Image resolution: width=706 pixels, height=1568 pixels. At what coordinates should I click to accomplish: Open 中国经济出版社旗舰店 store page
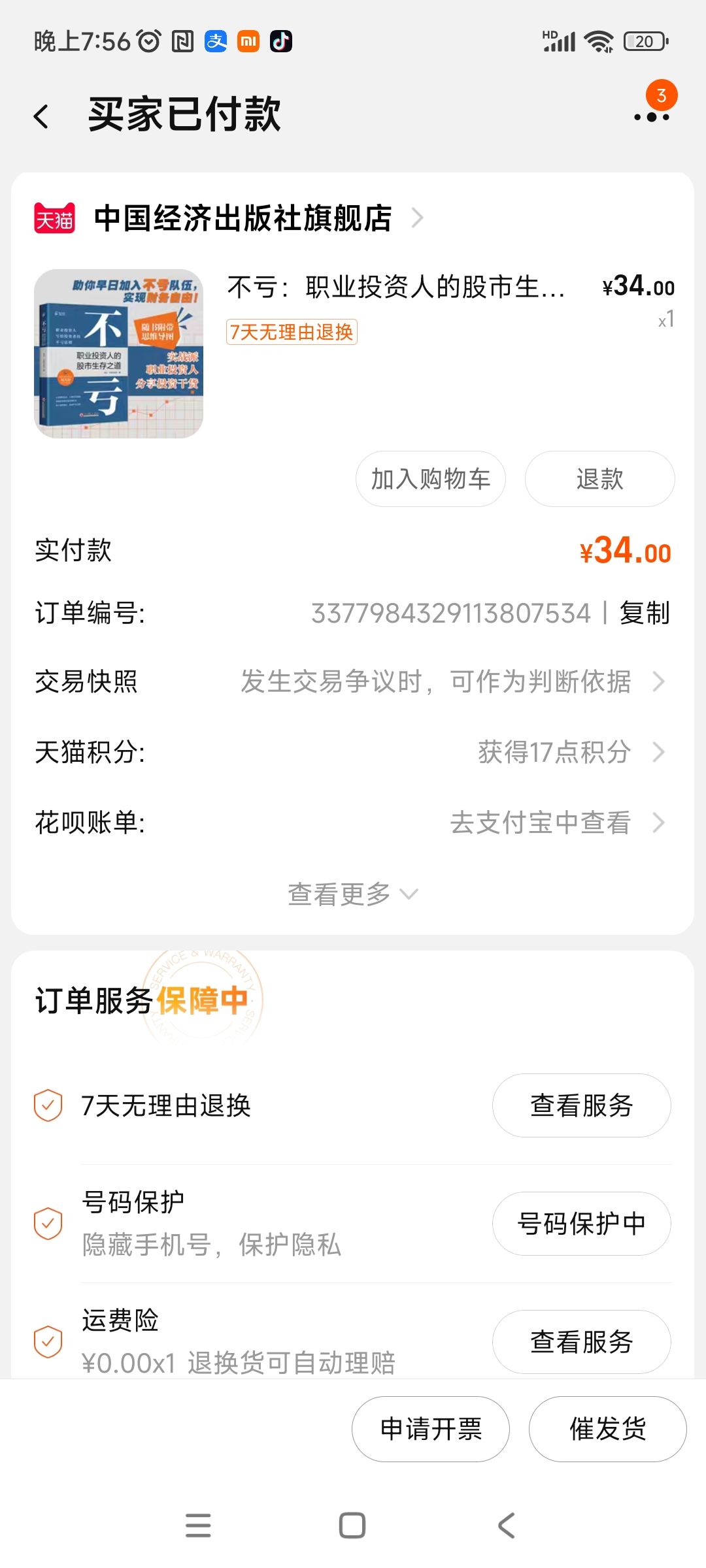243,218
